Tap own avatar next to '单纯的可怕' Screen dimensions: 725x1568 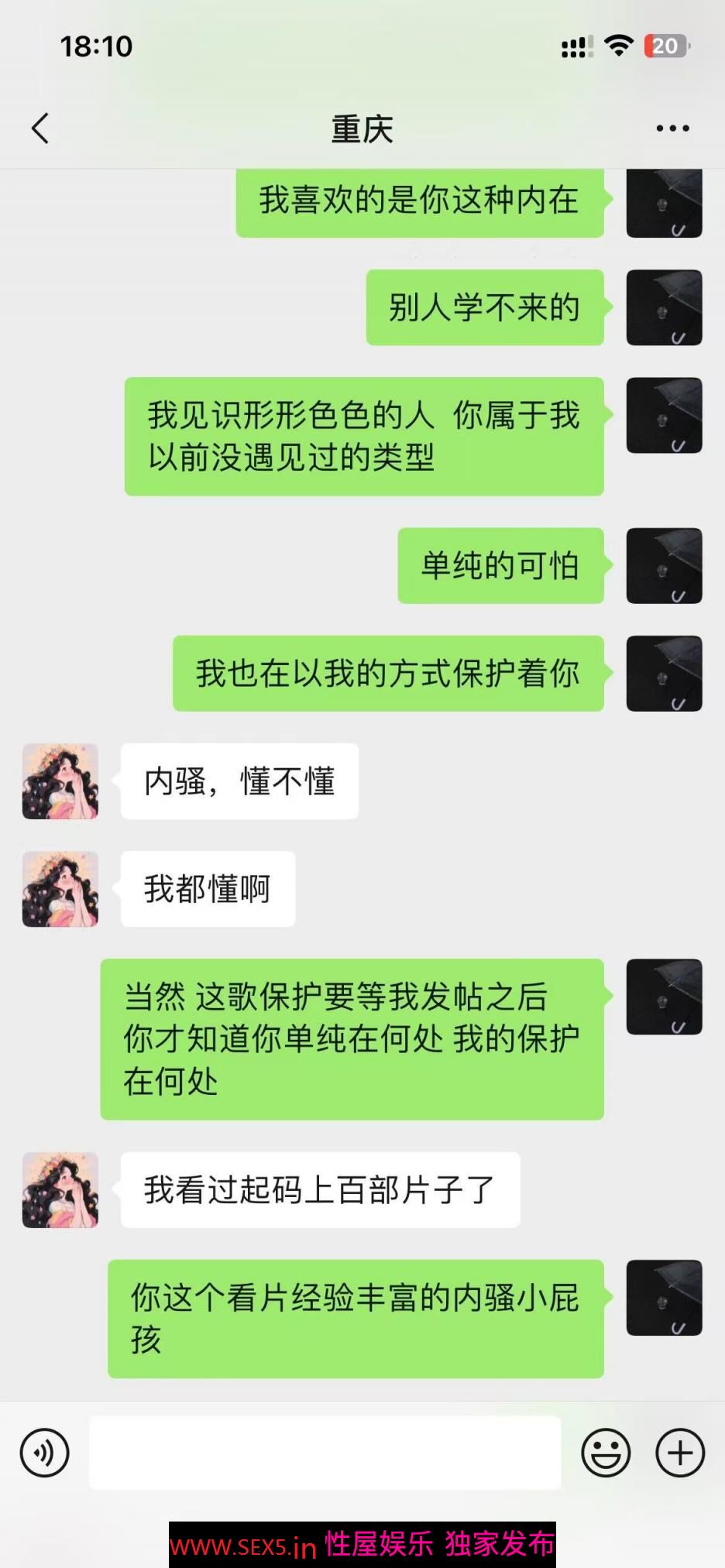[x=664, y=566]
